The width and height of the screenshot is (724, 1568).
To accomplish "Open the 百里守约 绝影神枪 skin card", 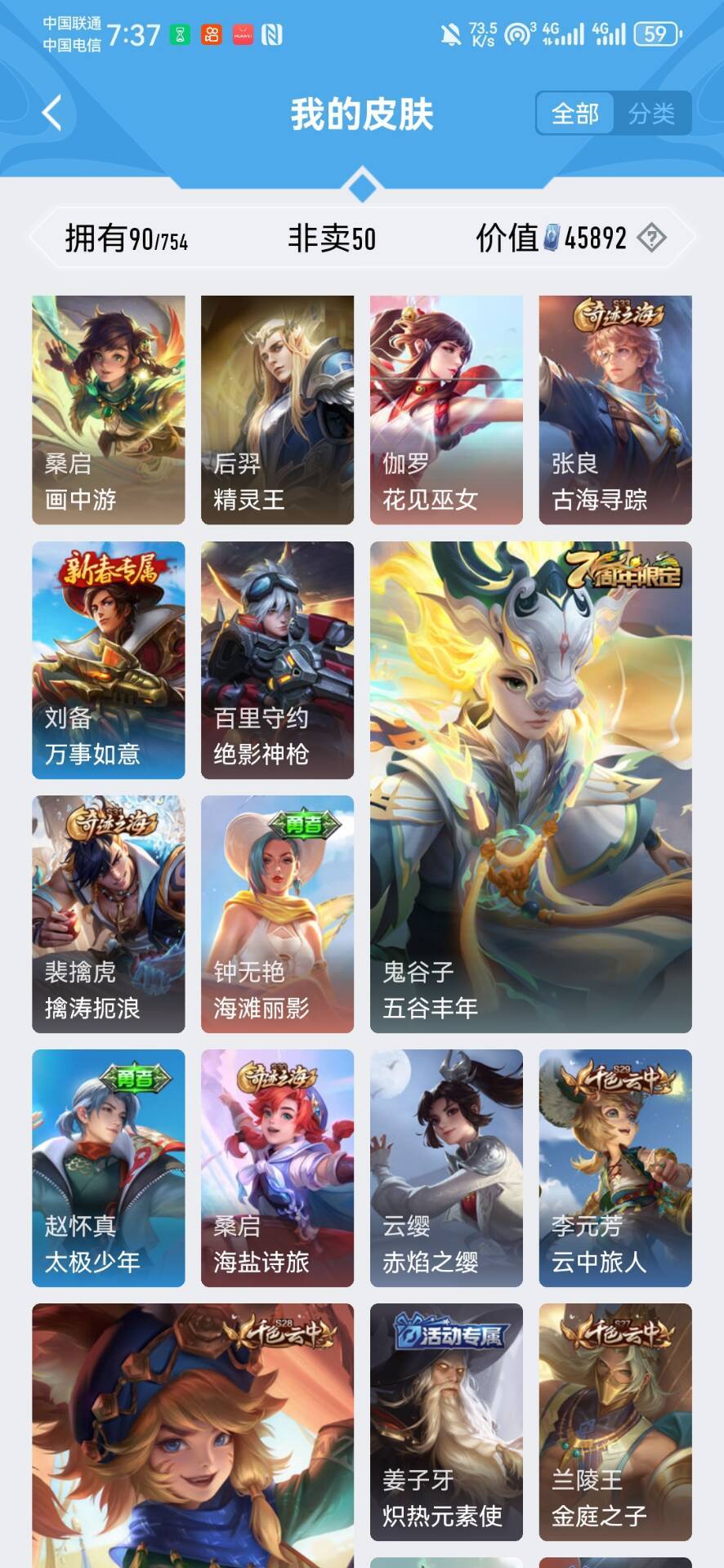I will (278, 660).
